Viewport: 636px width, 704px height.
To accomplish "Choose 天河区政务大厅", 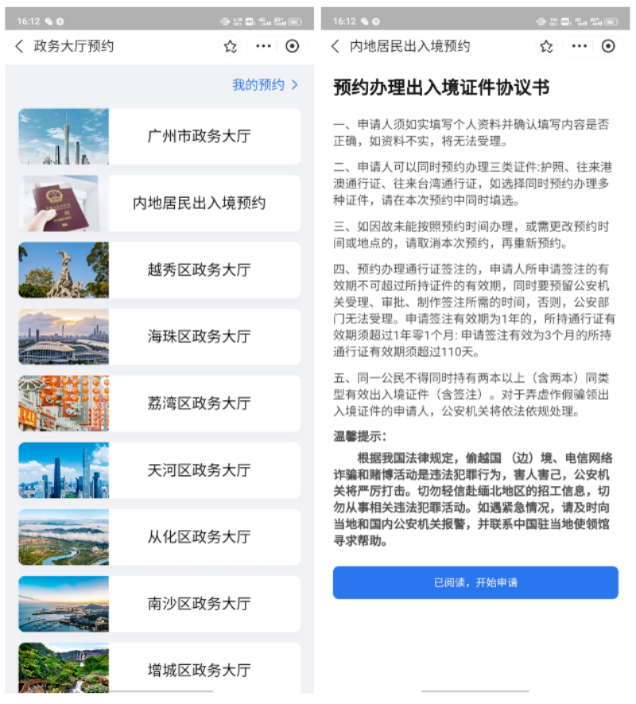I will (159, 470).
